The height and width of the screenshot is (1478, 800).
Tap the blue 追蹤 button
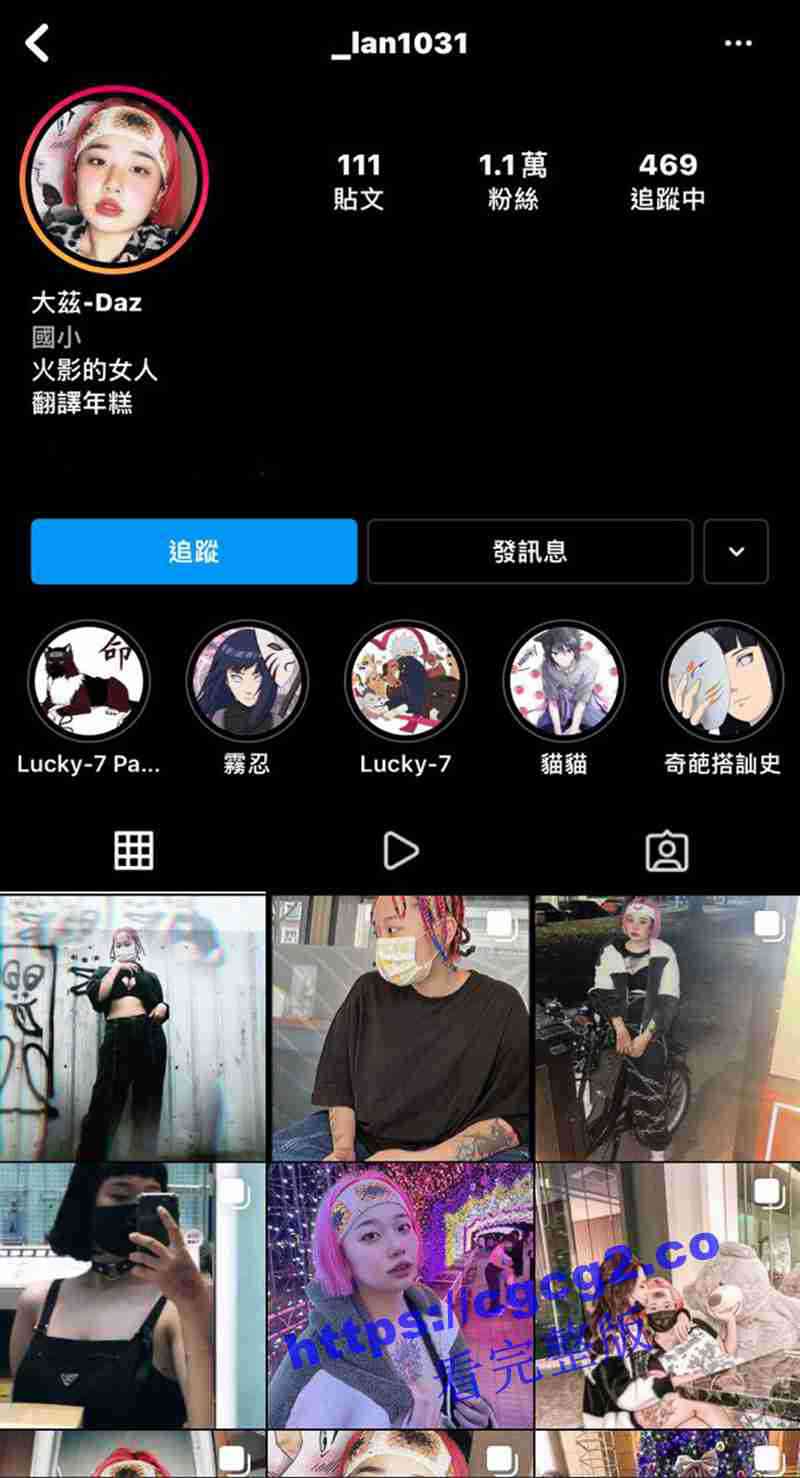tap(194, 551)
